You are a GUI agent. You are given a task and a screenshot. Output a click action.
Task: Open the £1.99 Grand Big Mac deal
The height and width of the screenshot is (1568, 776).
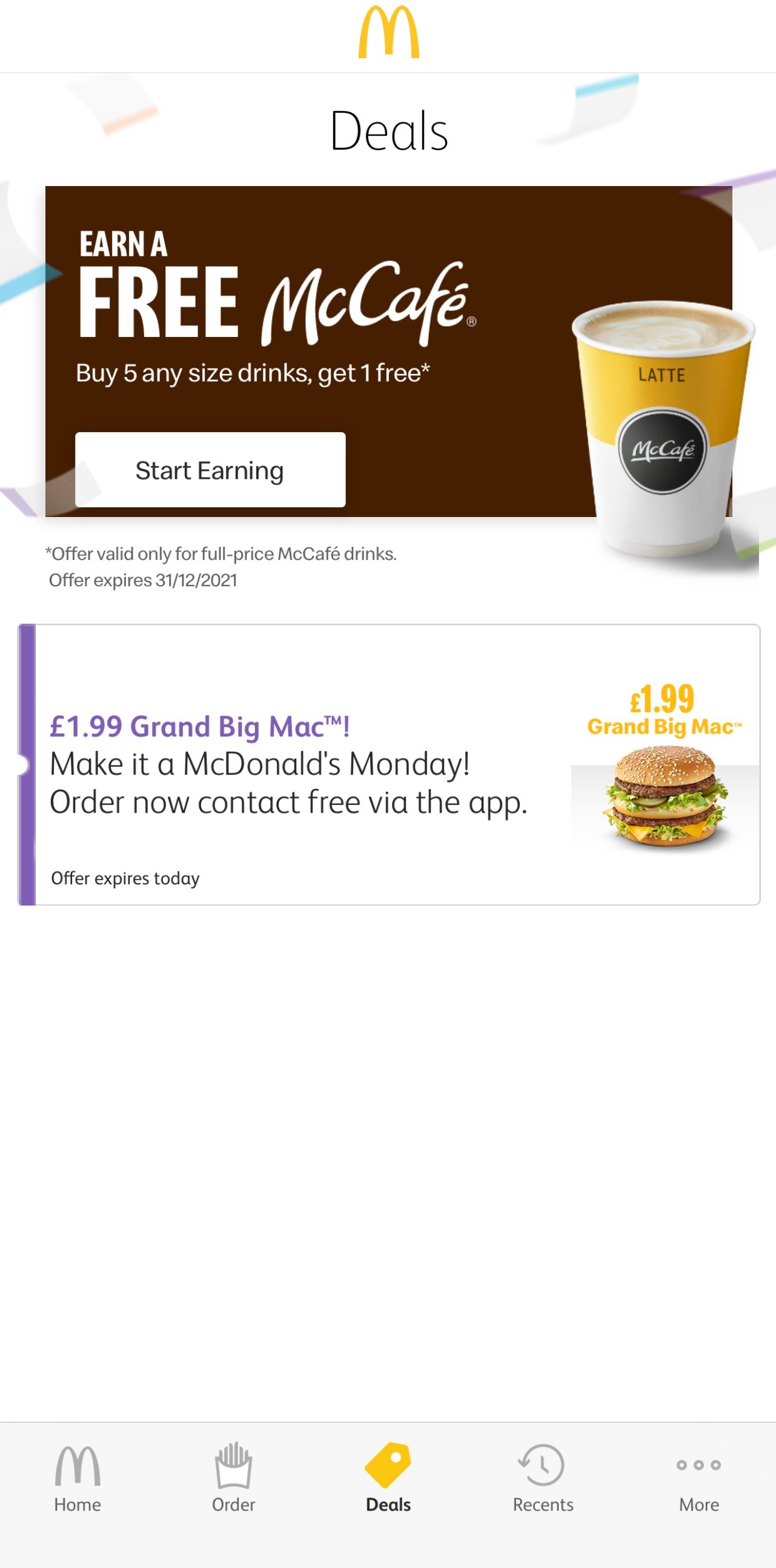(x=390, y=764)
